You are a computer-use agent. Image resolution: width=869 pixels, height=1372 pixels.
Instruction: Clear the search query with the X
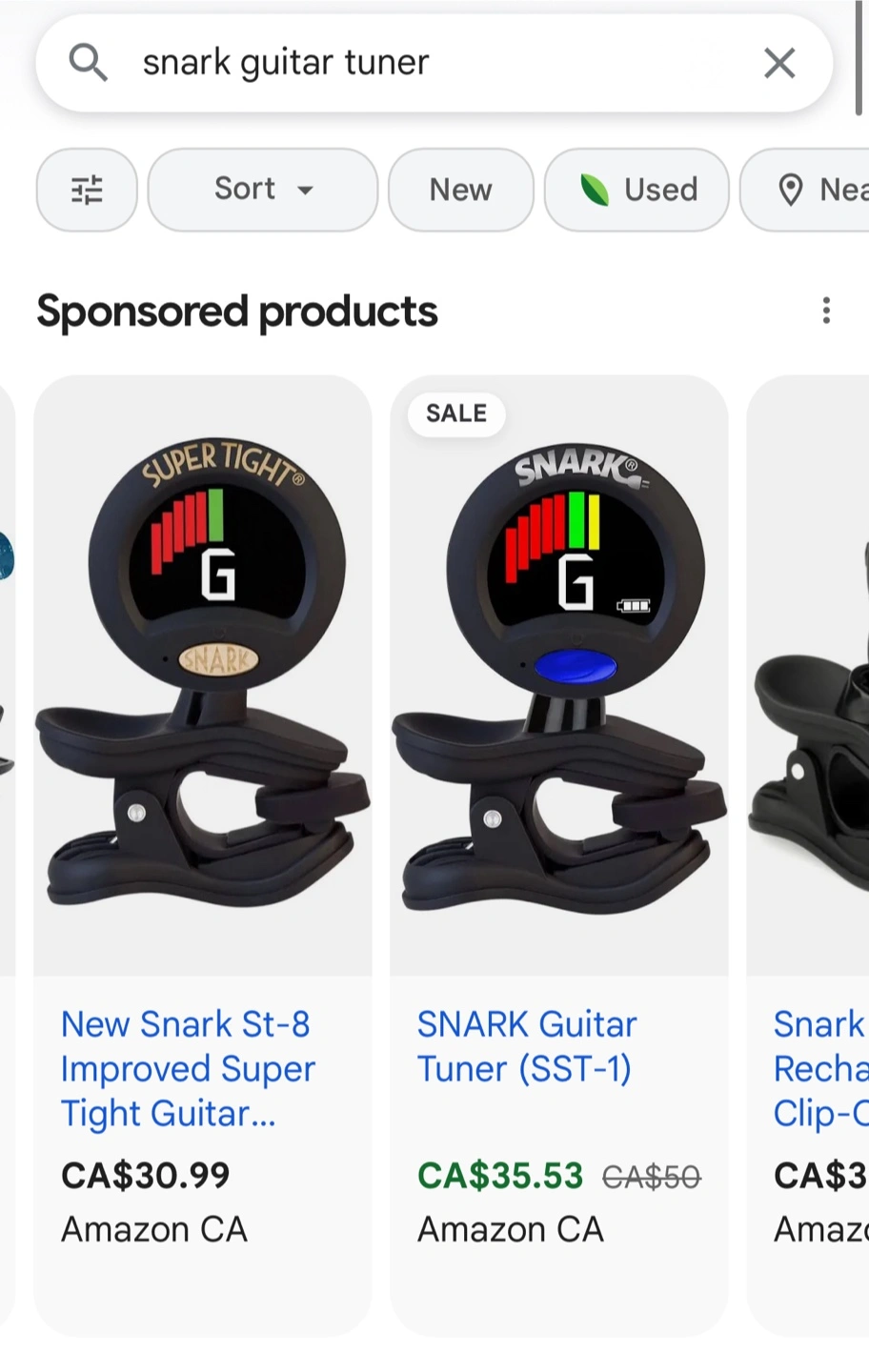click(x=779, y=64)
